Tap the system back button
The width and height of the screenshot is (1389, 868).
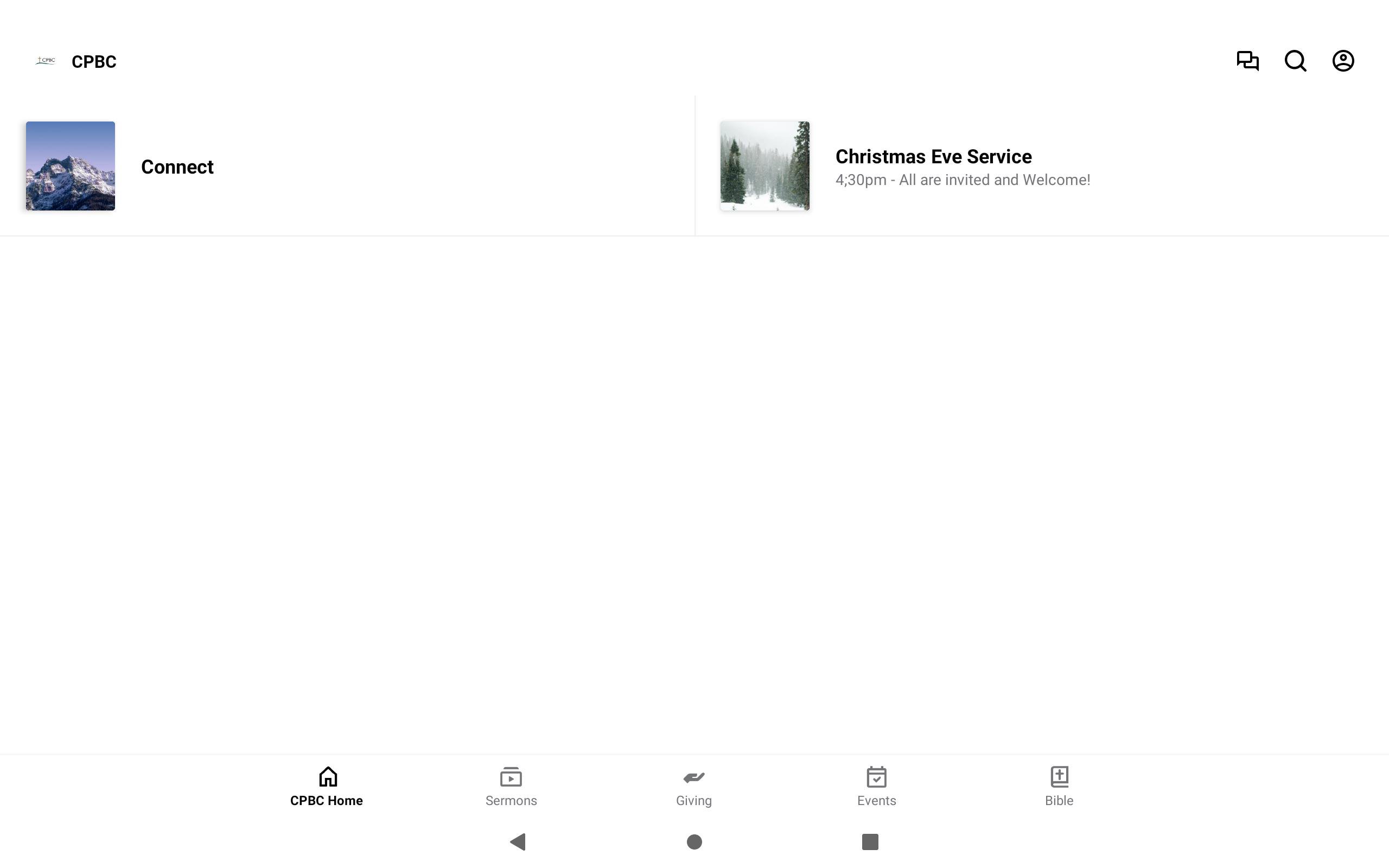click(518, 842)
